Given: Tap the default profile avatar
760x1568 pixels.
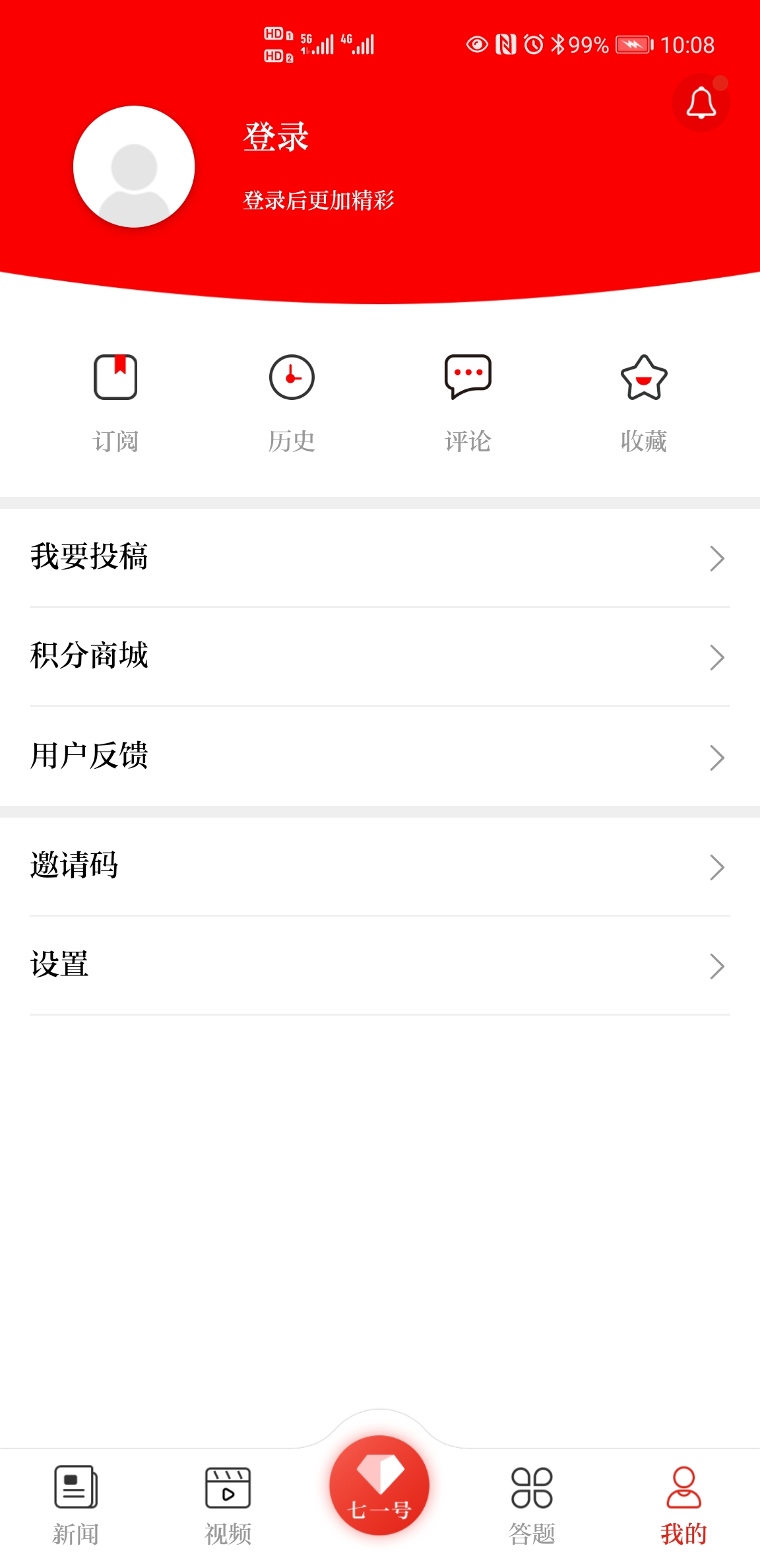Looking at the screenshot, I should point(134,167).
